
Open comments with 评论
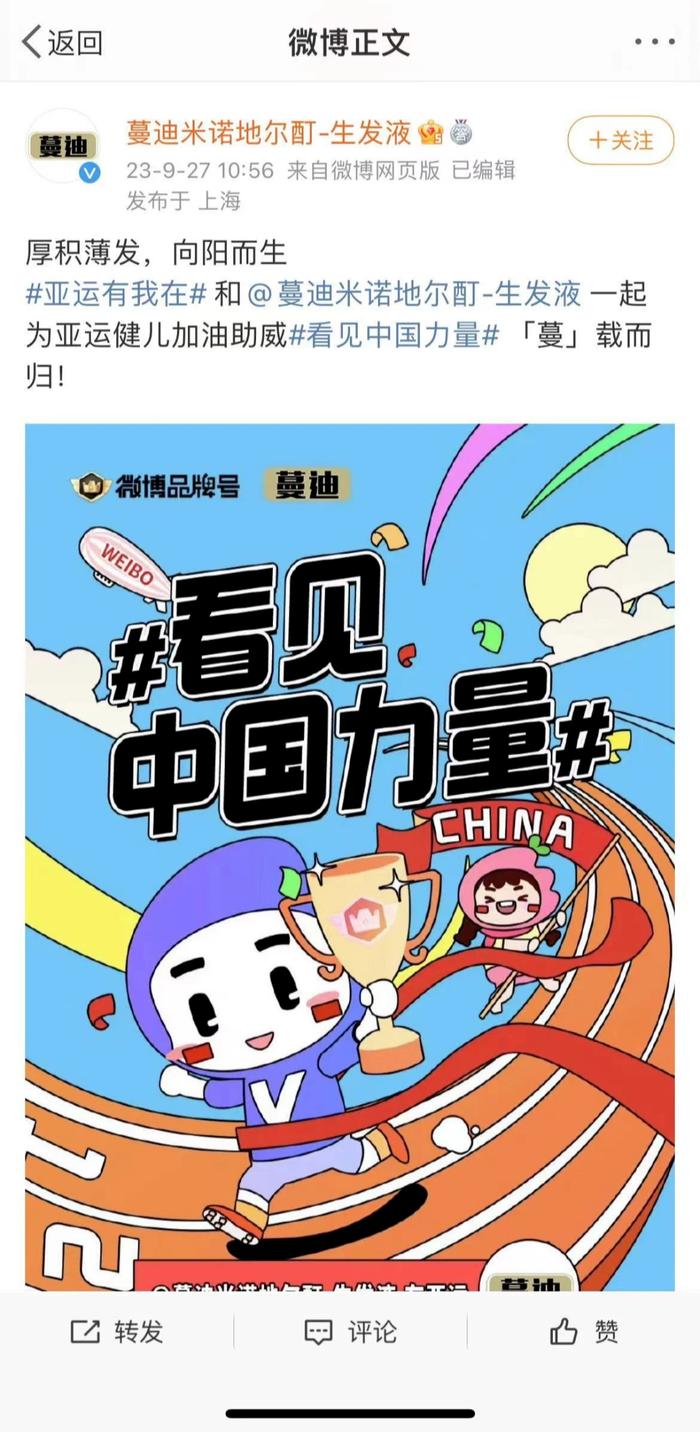350,1332
